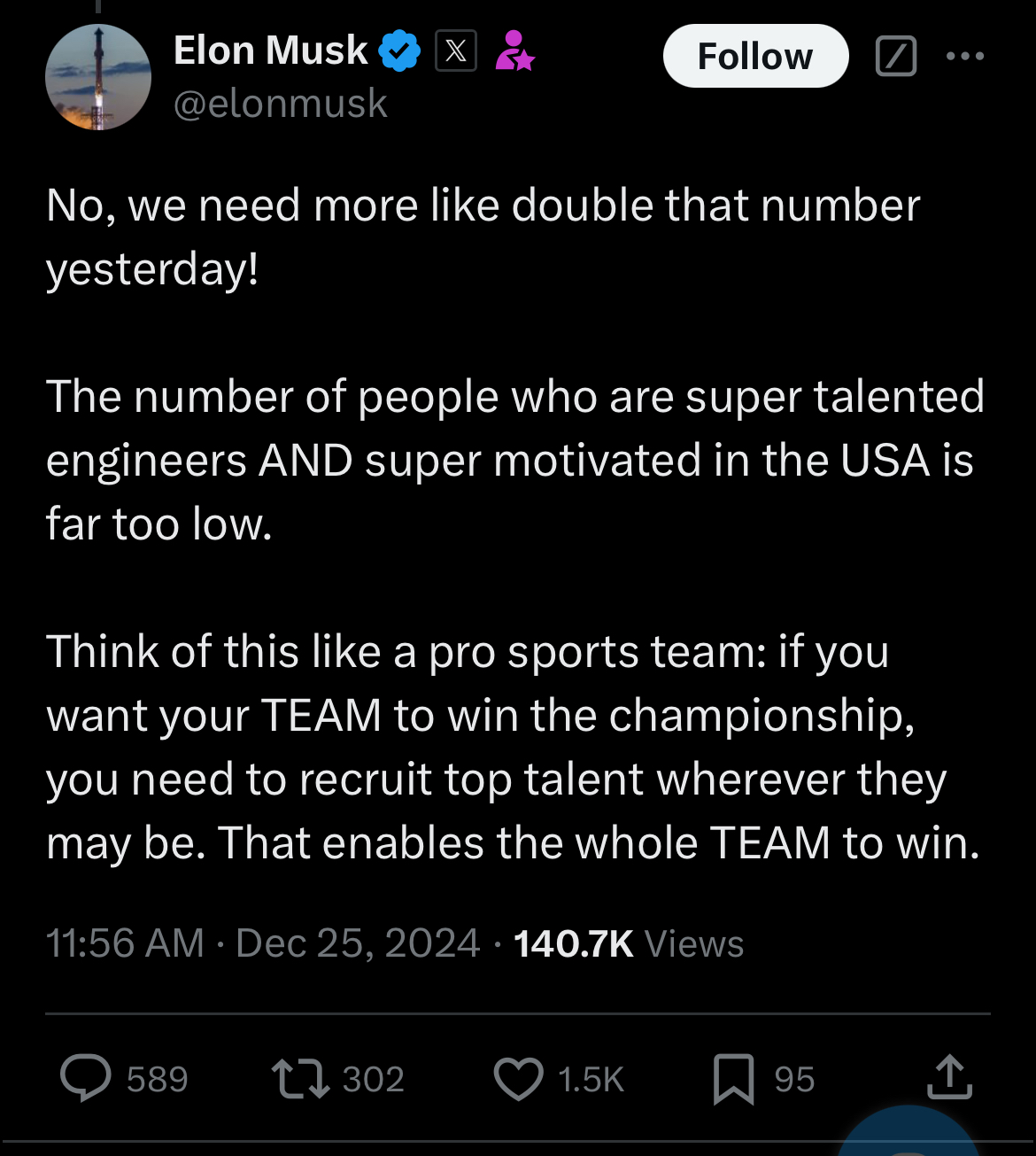Open the three-dot overflow menu
1036x1156 pixels.
pos(964,57)
